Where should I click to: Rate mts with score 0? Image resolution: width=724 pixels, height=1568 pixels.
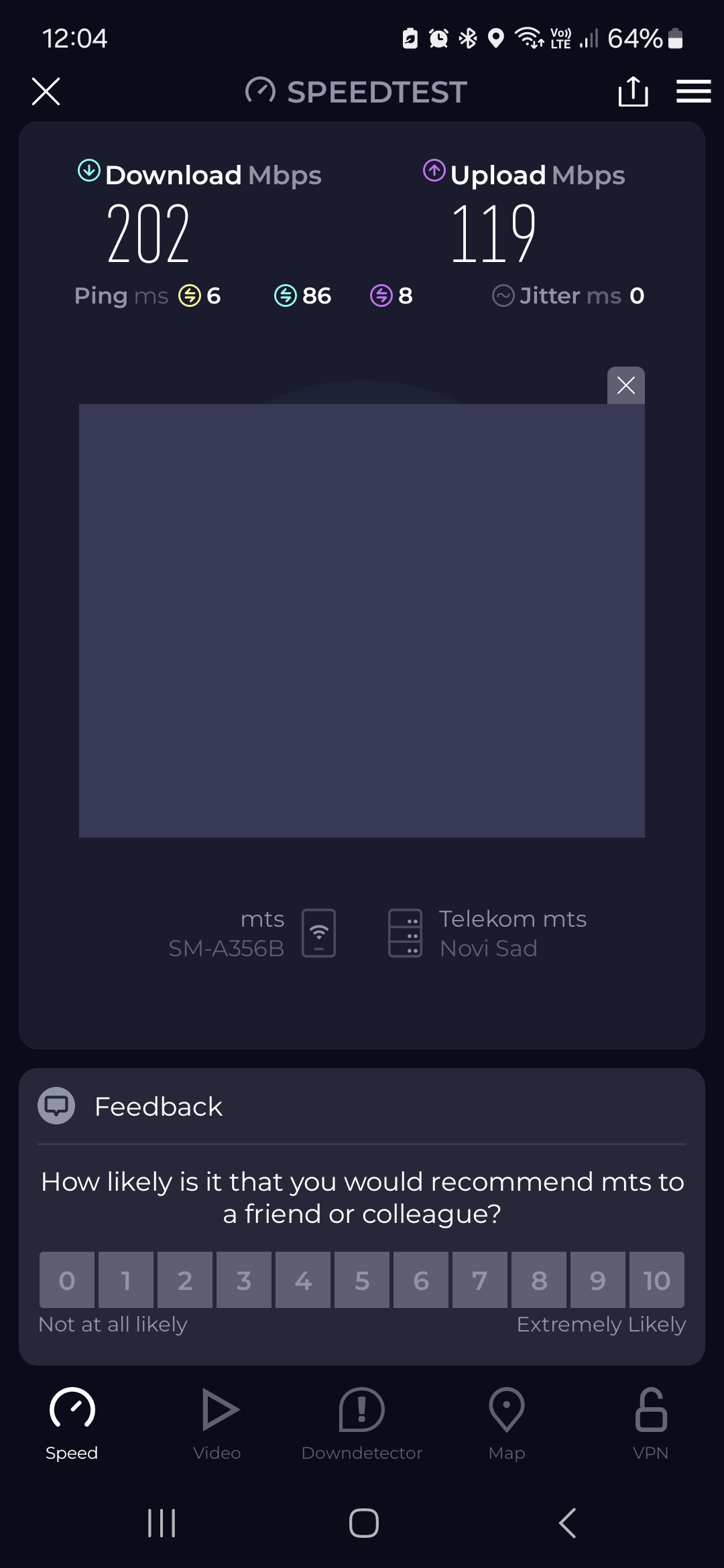pos(67,1280)
